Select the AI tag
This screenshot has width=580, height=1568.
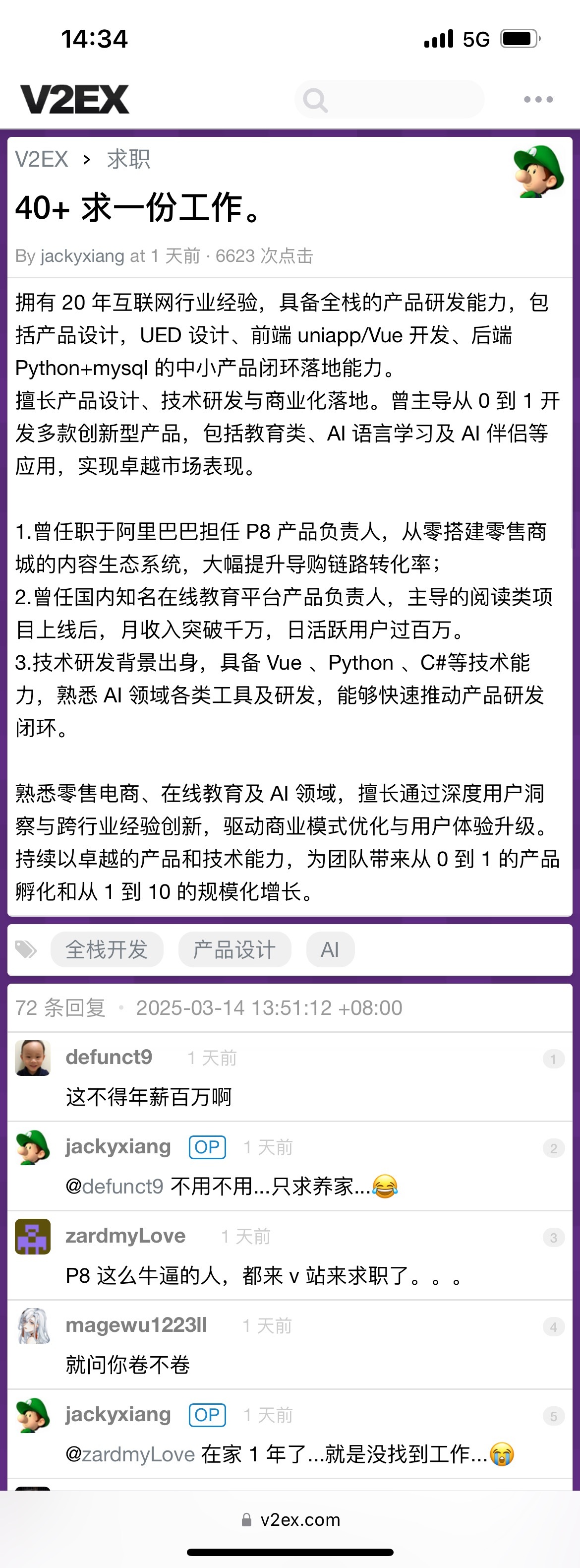click(x=330, y=949)
